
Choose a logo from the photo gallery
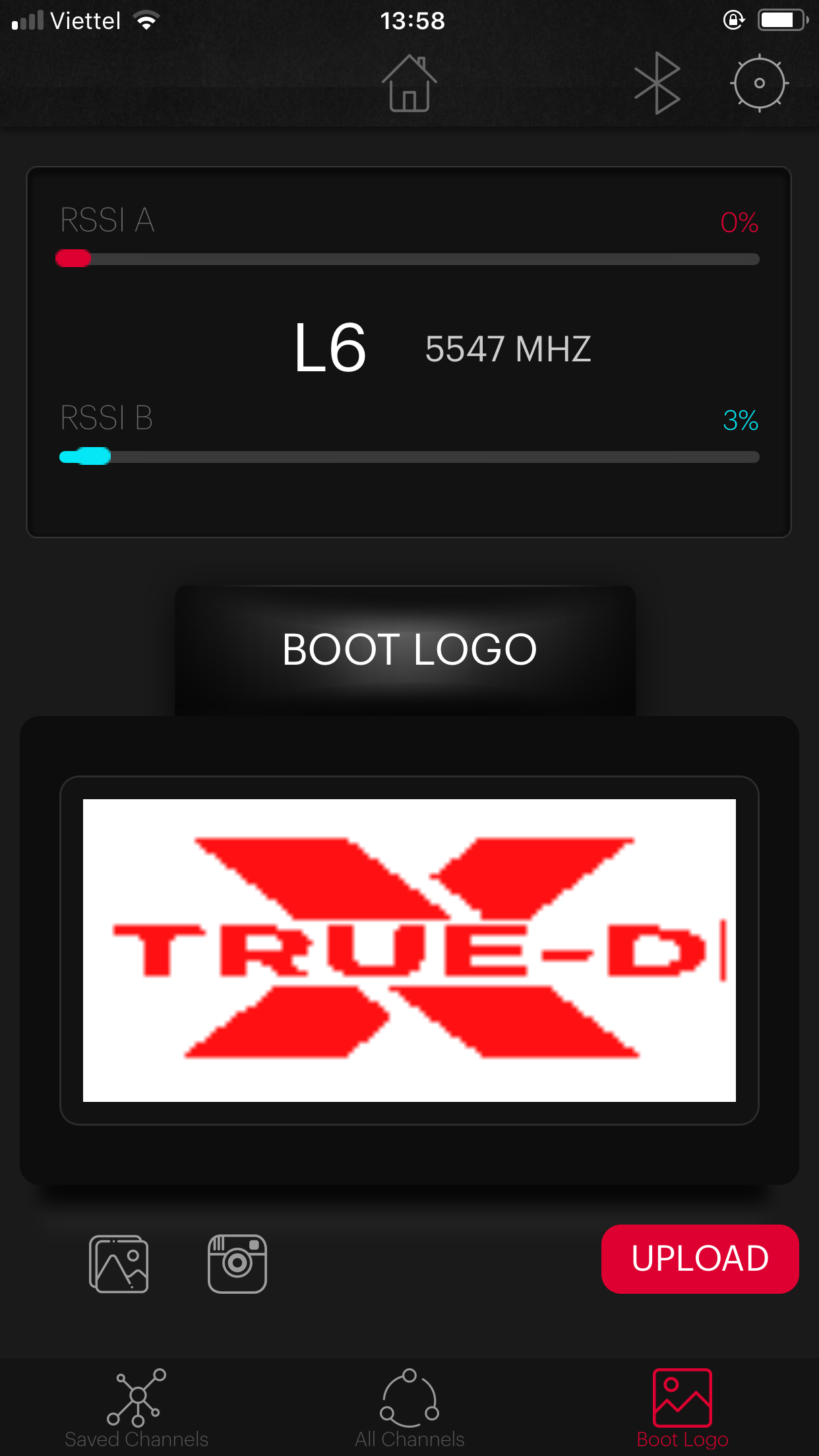click(119, 1263)
